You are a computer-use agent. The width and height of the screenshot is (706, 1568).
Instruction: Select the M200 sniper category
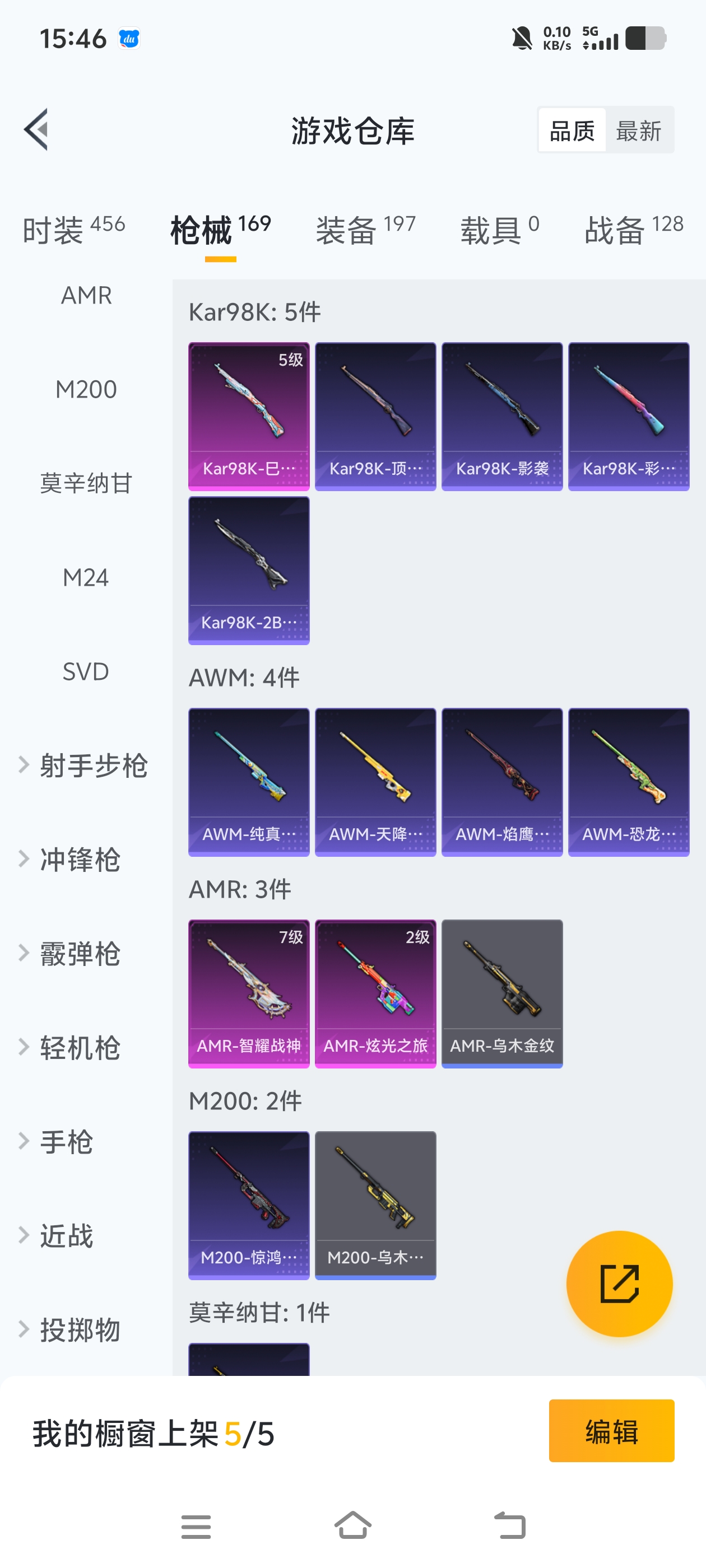tap(86, 389)
